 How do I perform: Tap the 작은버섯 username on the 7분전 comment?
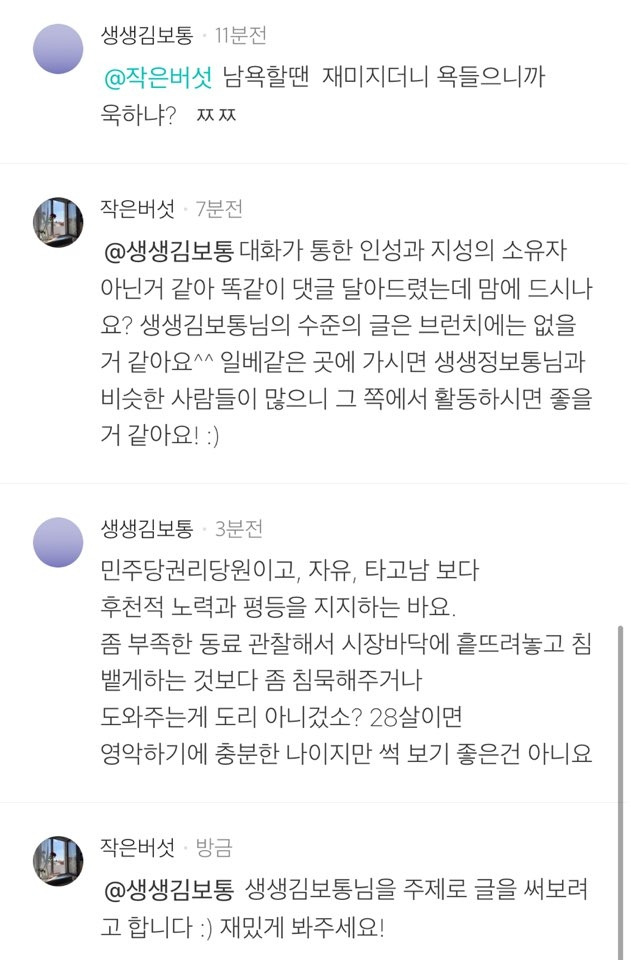[x=138, y=209]
